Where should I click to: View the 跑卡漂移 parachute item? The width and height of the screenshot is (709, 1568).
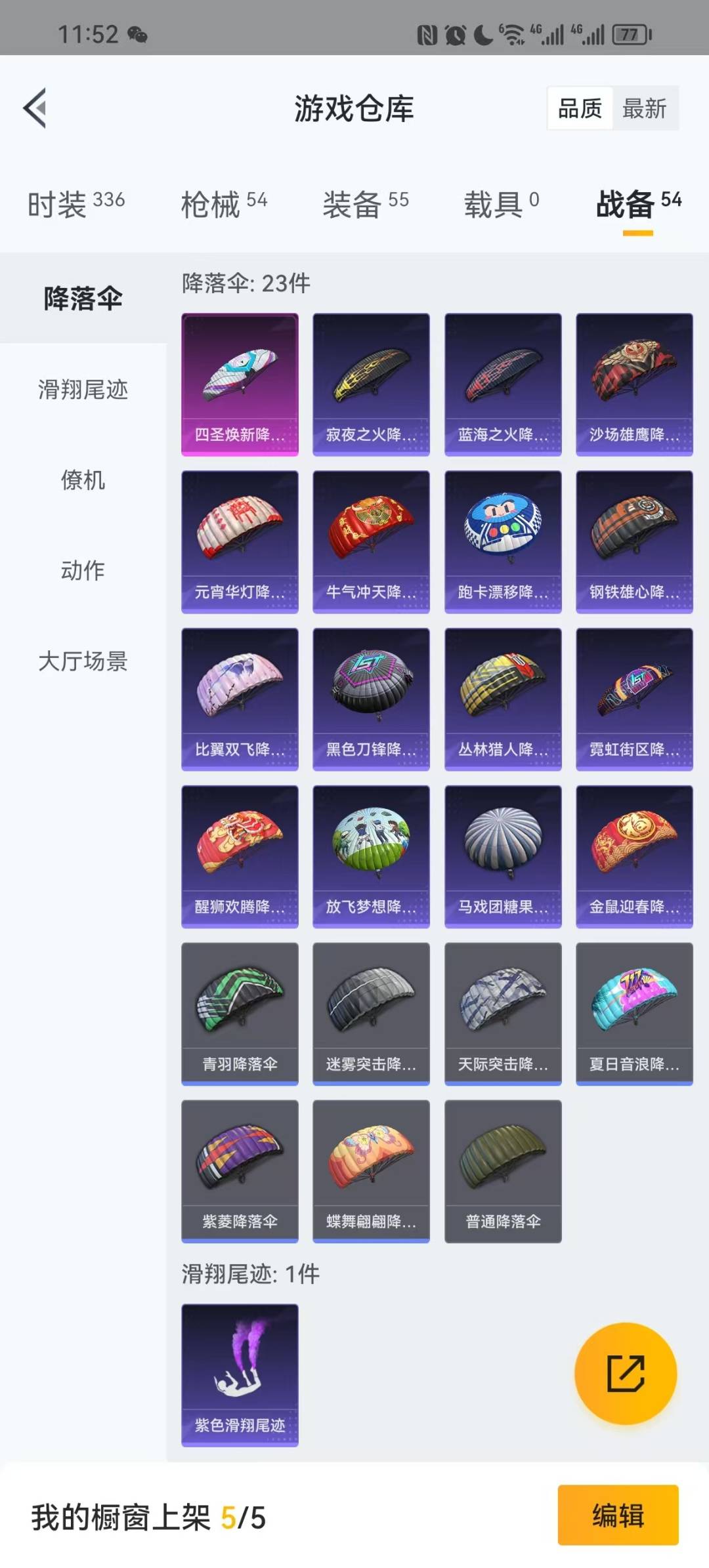pyautogui.click(x=503, y=542)
